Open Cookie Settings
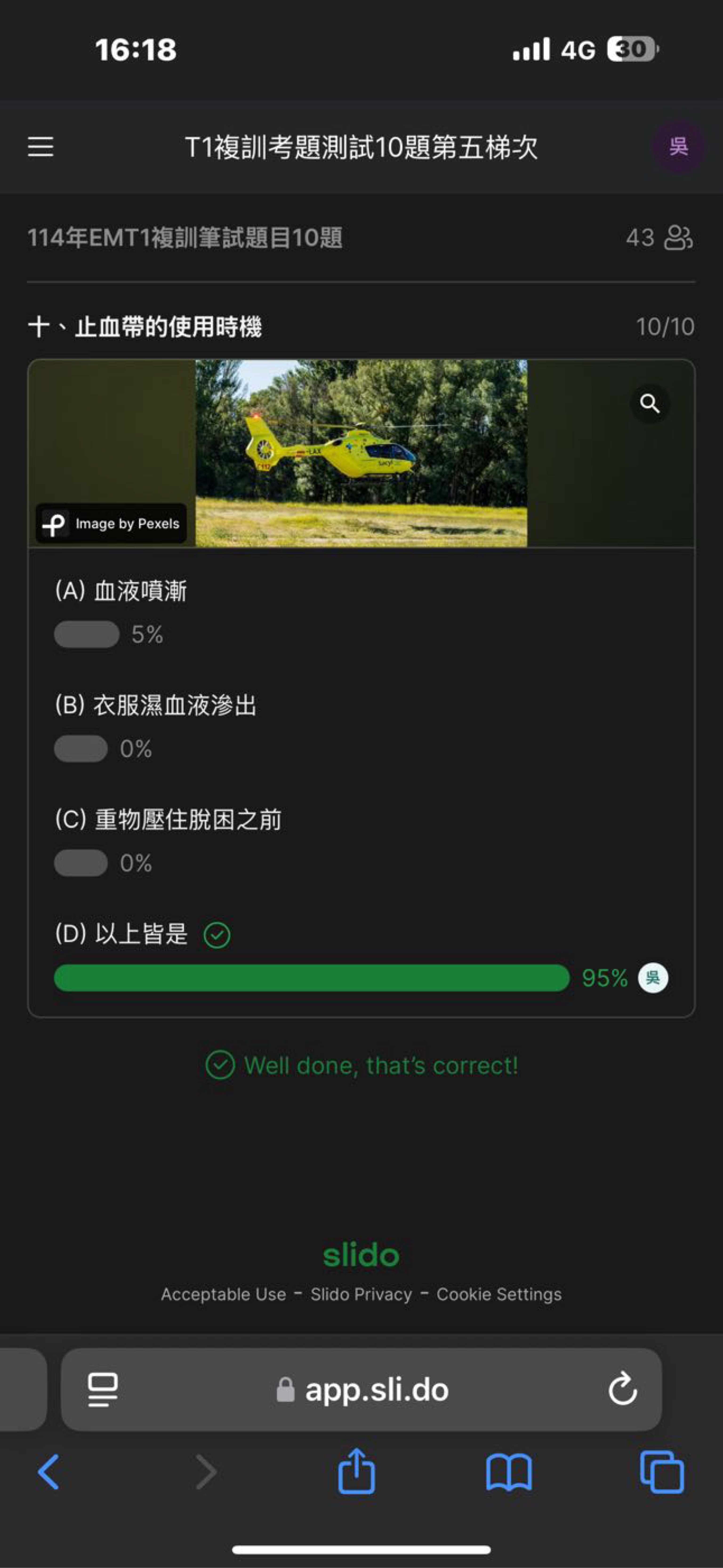The height and width of the screenshot is (1568, 723). click(499, 1294)
